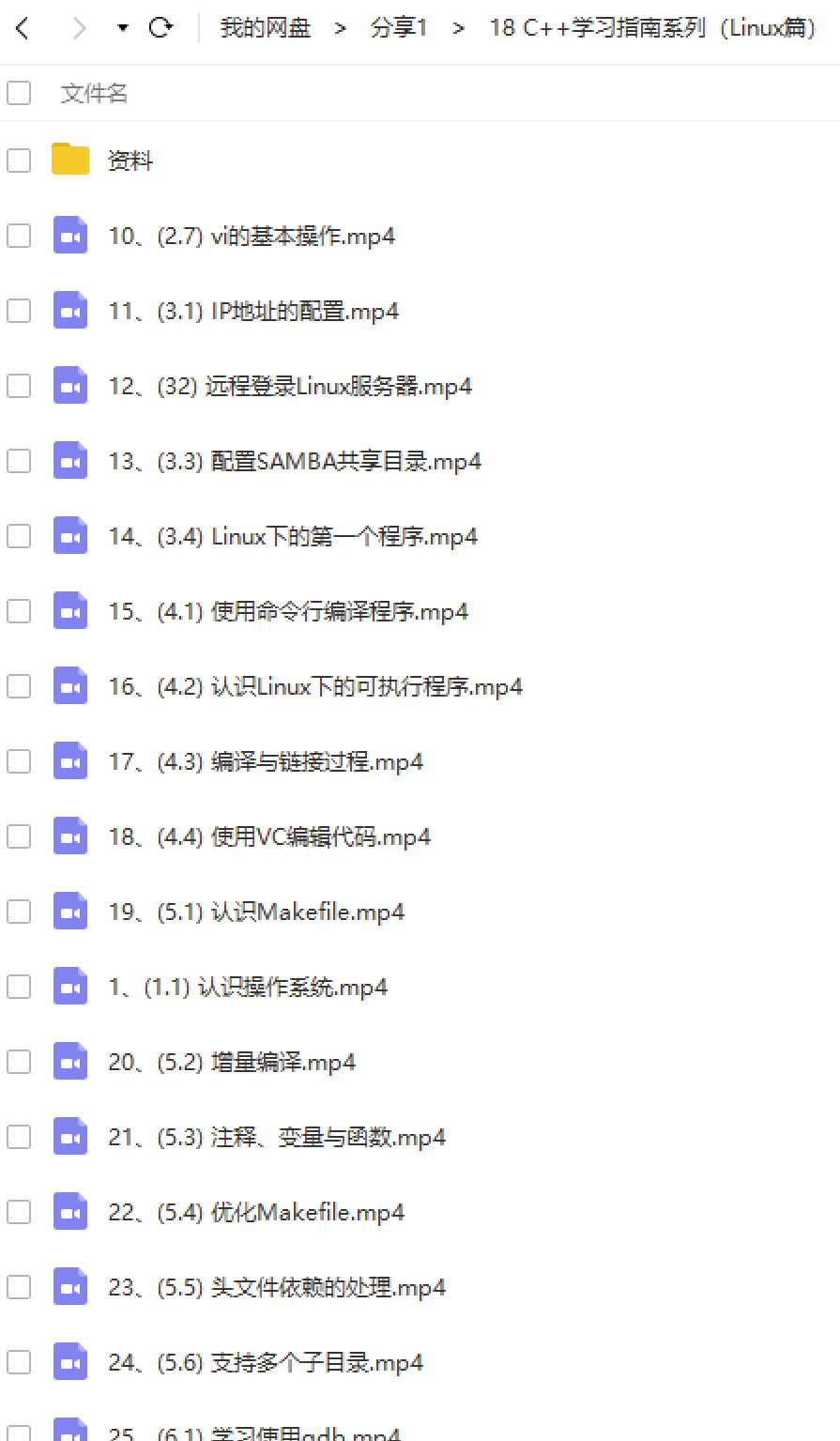Tick the checkbox for 增量编译.mp4
Viewport: 840px width, 1441px height.
click(19, 1062)
